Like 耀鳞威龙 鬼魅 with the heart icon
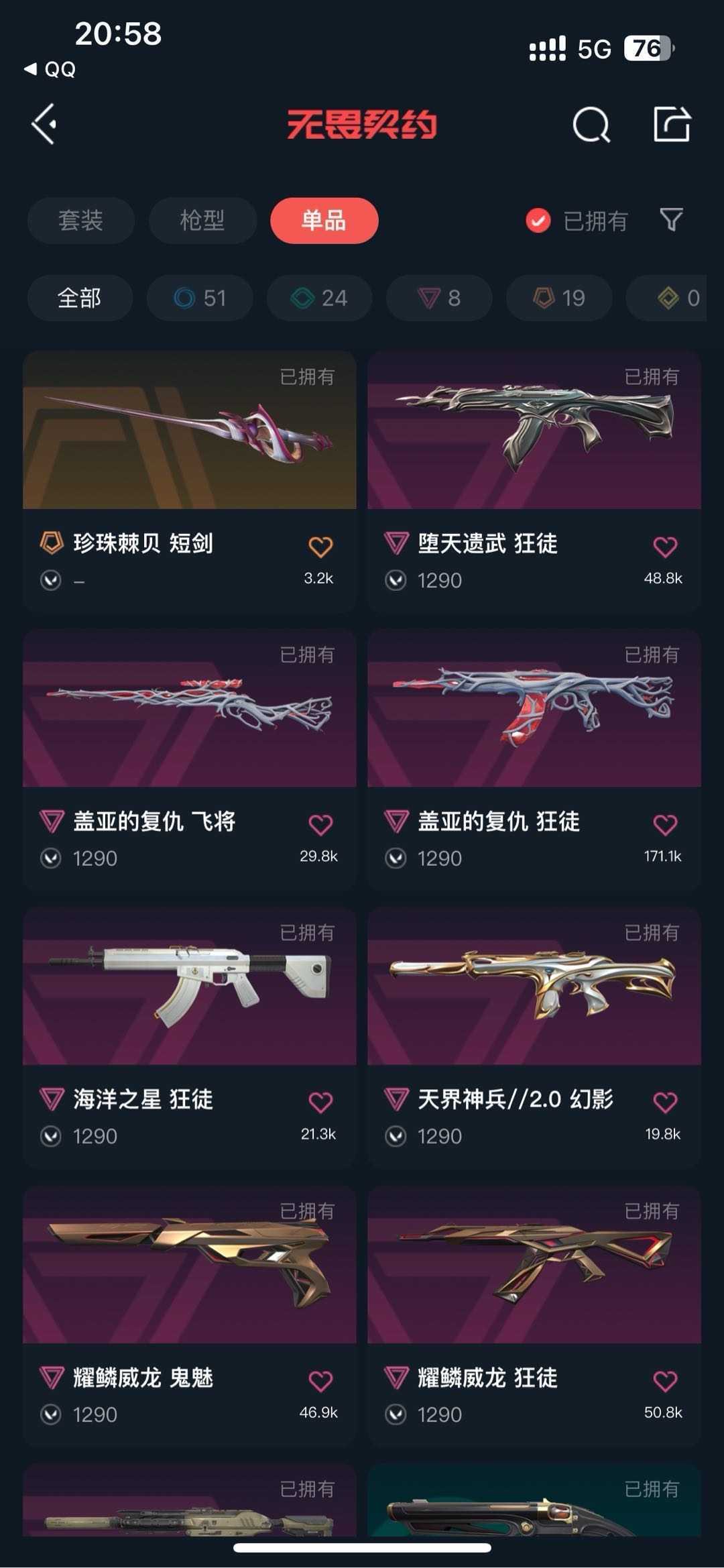Image resolution: width=724 pixels, height=1568 pixels. tap(320, 1382)
